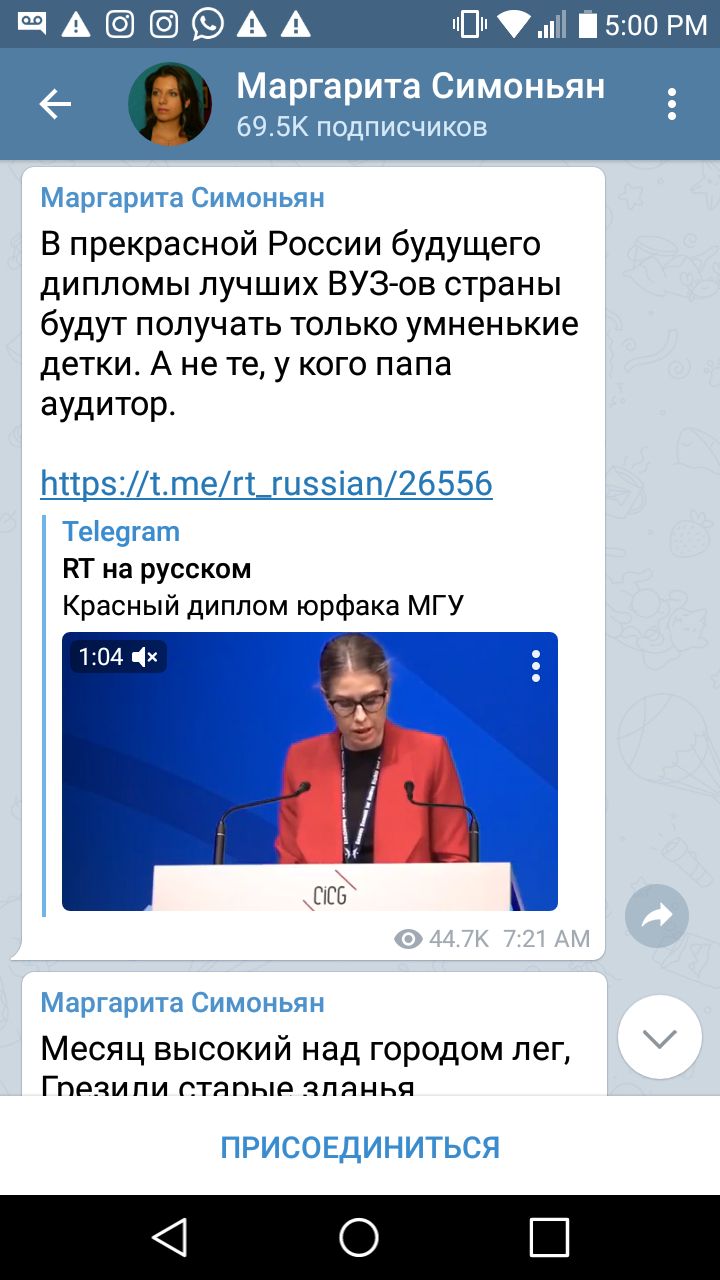720x1280 pixels.
Task: Go back from the channel
Action: pyautogui.click(x=55, y=104)
